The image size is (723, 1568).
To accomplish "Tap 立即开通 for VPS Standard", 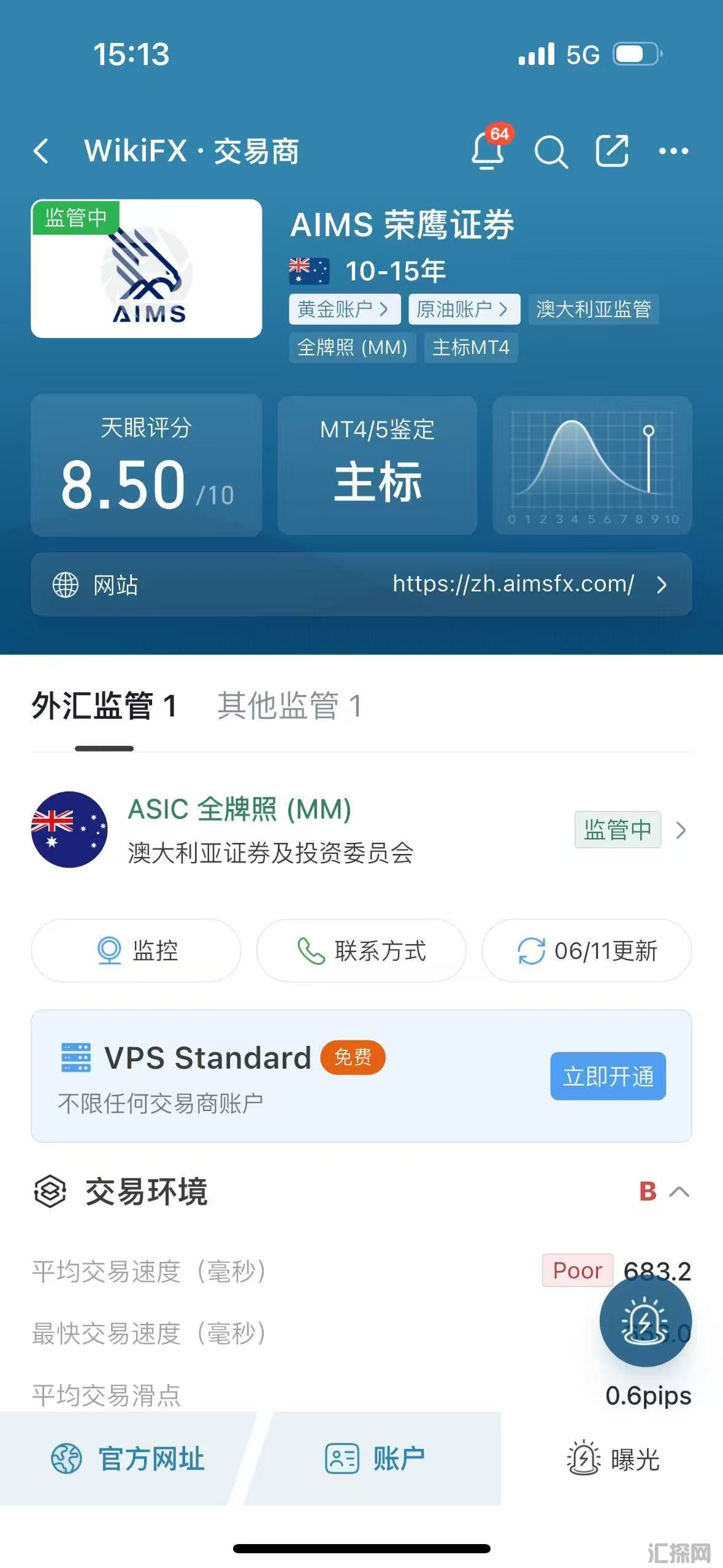I will pos(608,1076).
